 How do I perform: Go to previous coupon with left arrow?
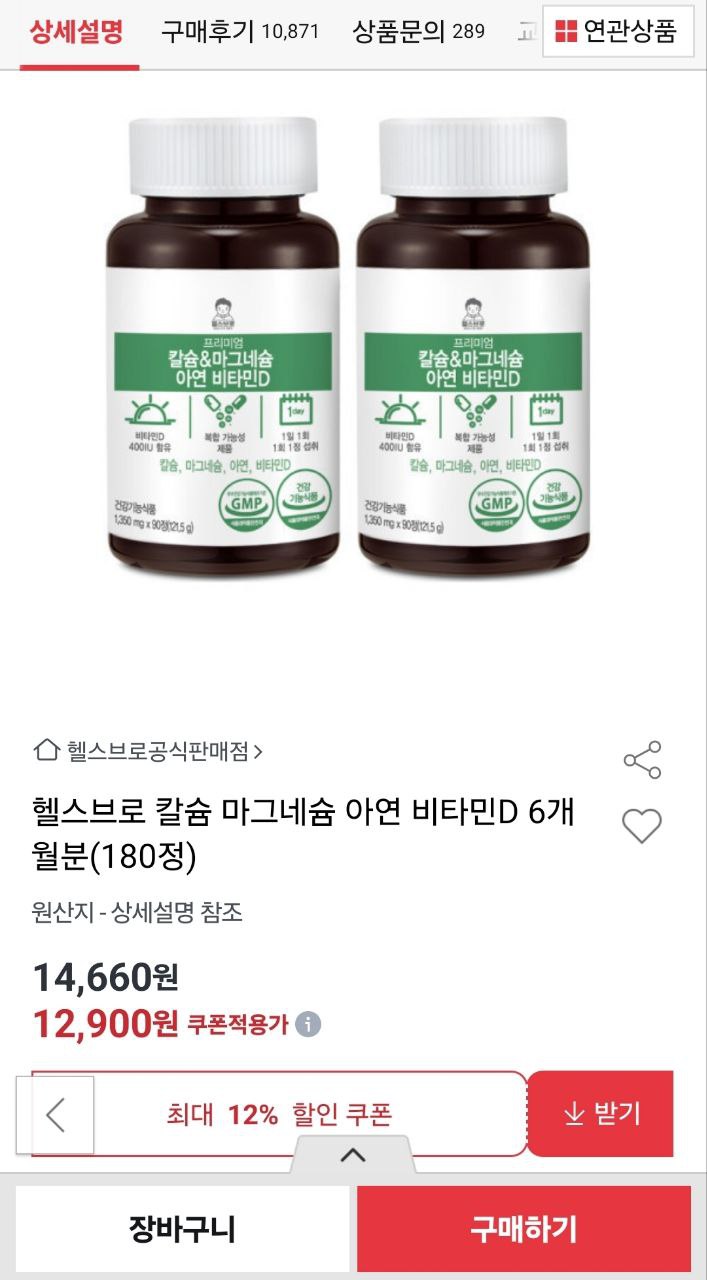(56, 1114)
